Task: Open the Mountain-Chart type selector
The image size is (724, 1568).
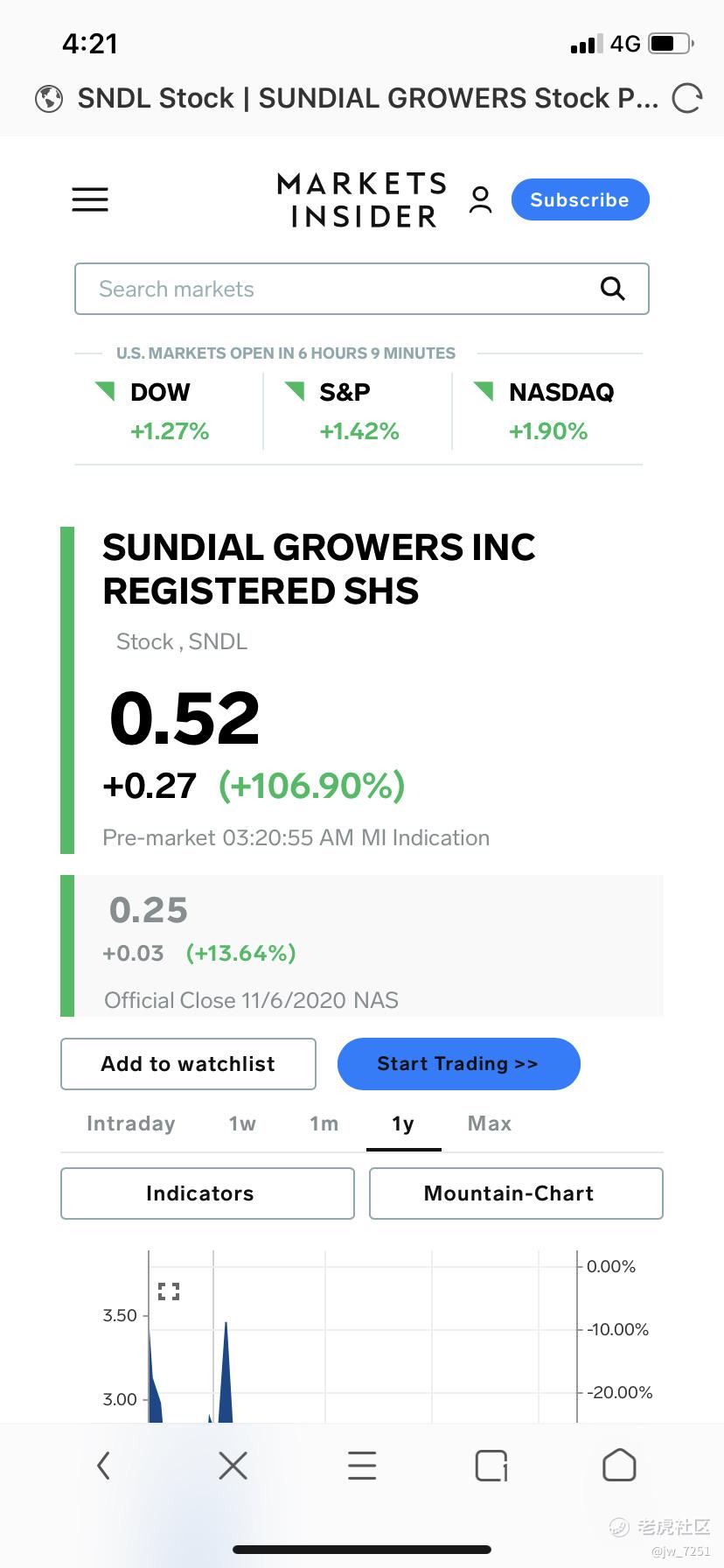Action: click(516, 1193)
